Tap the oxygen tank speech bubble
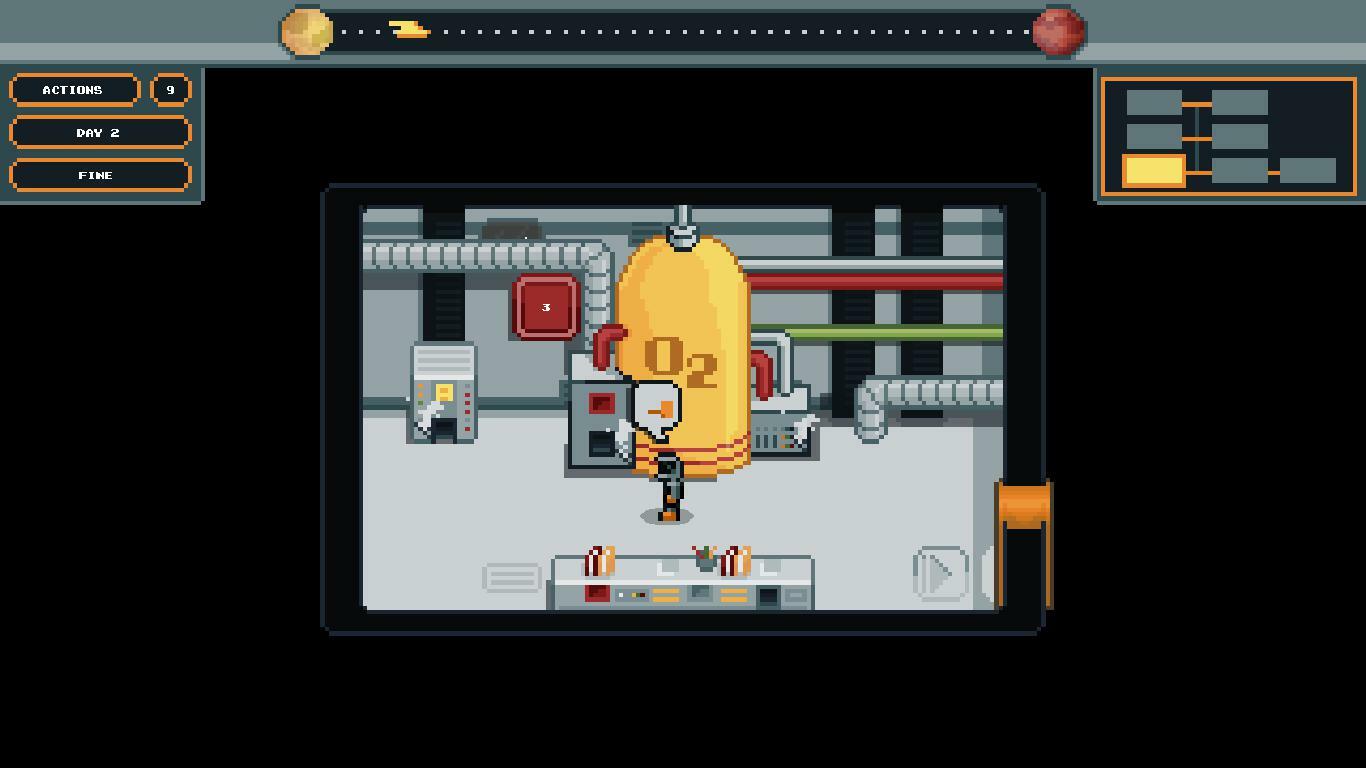The height and width of the screenshot is (768, 1366). coord(657,410)
